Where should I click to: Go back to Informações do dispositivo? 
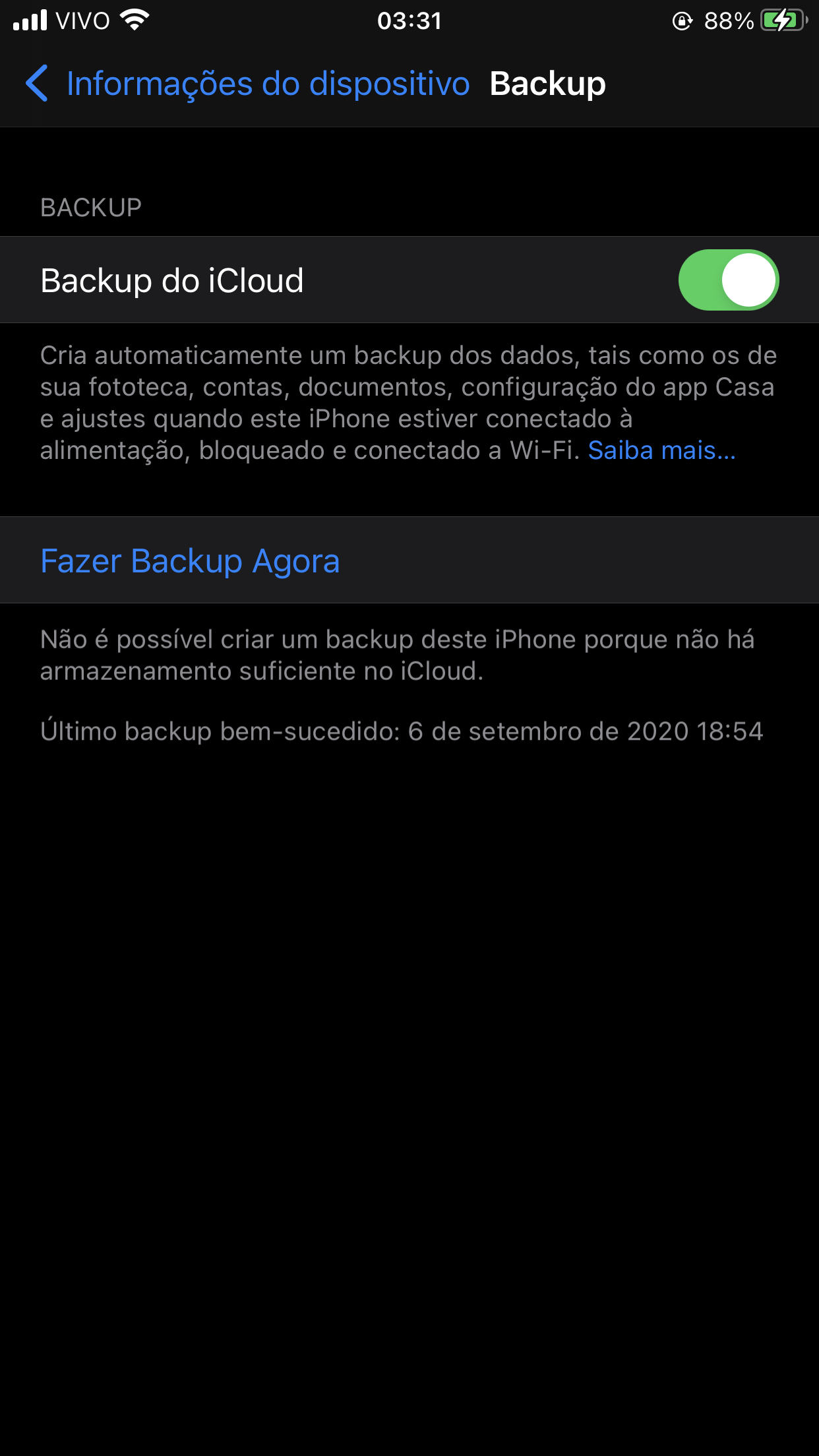247,84
